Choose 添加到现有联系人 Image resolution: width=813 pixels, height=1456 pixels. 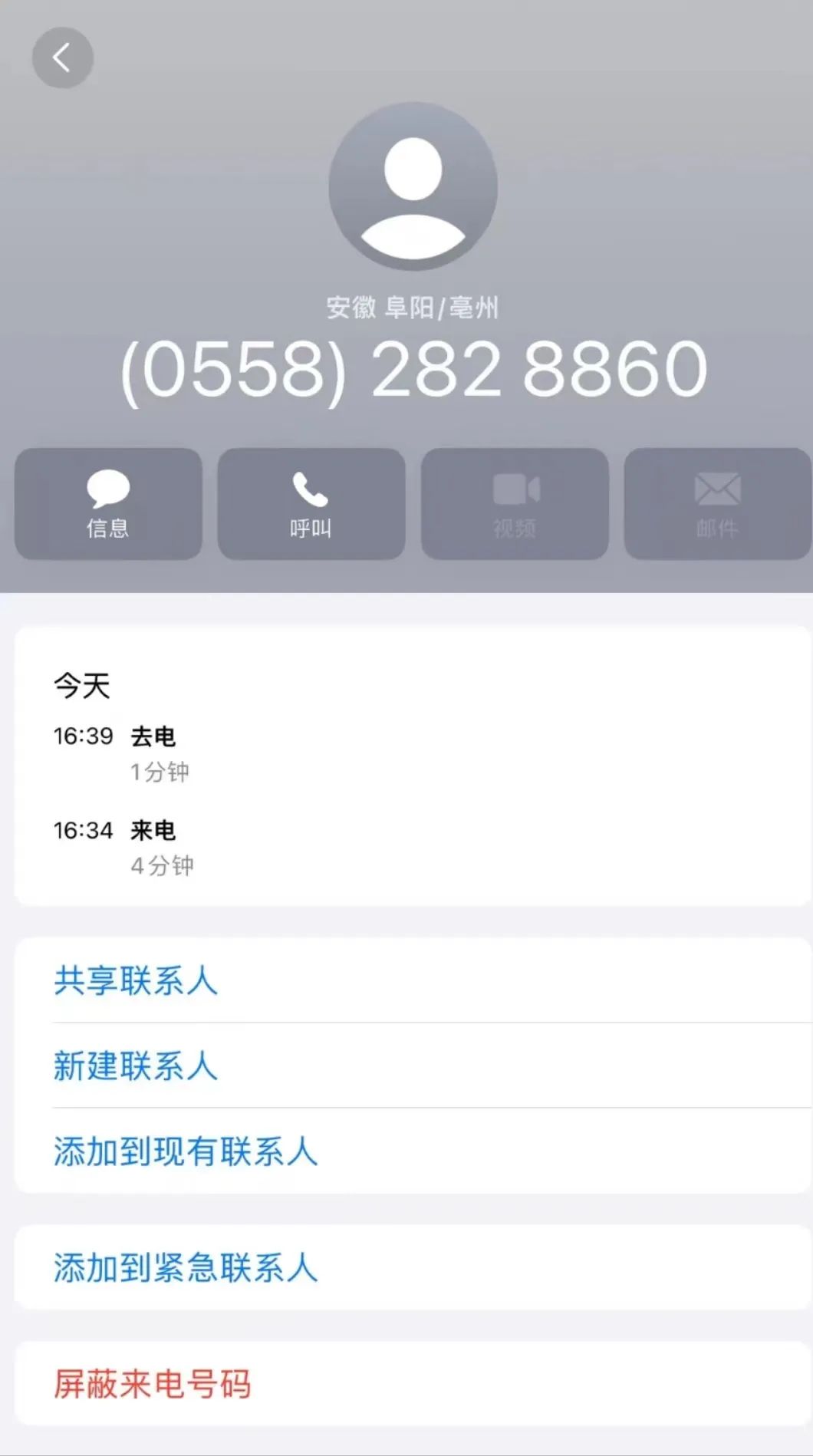[x=186, y=1151]
